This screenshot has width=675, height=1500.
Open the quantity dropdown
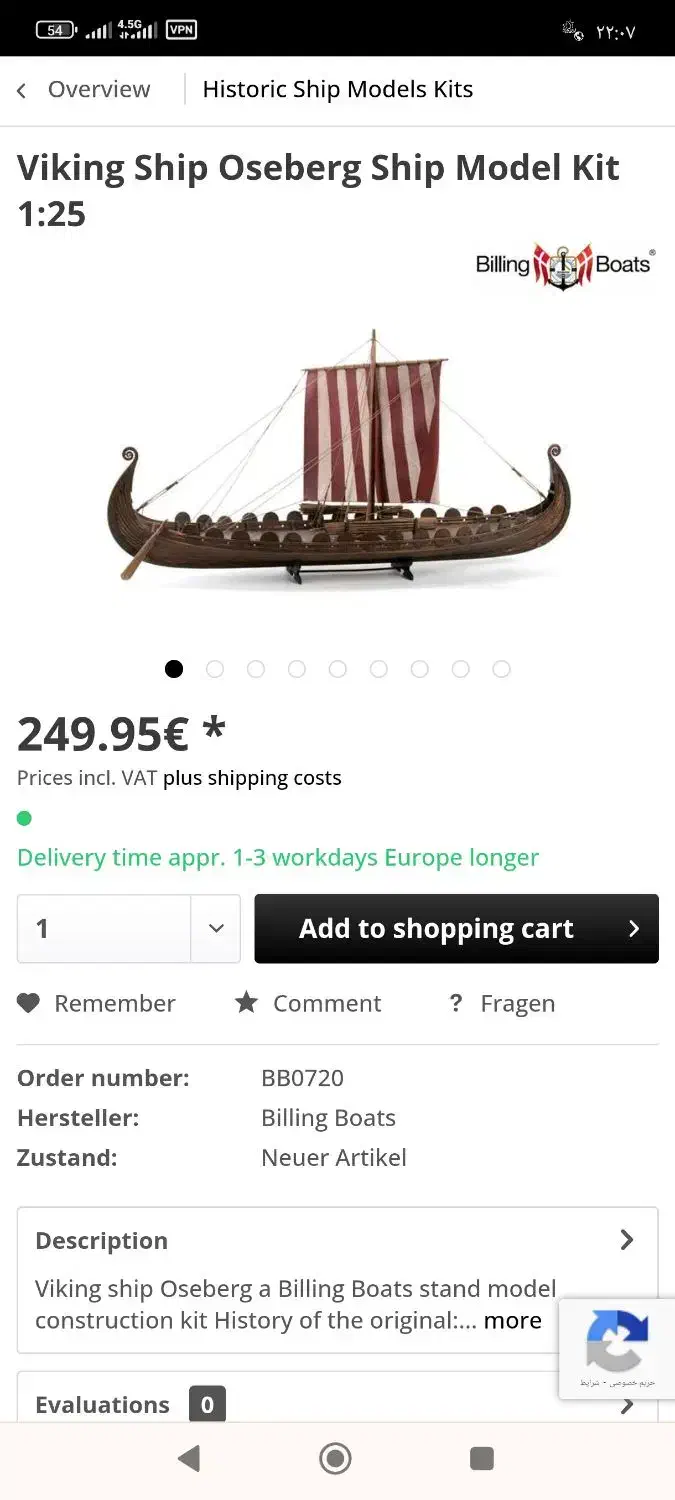[x=216, y=929]
